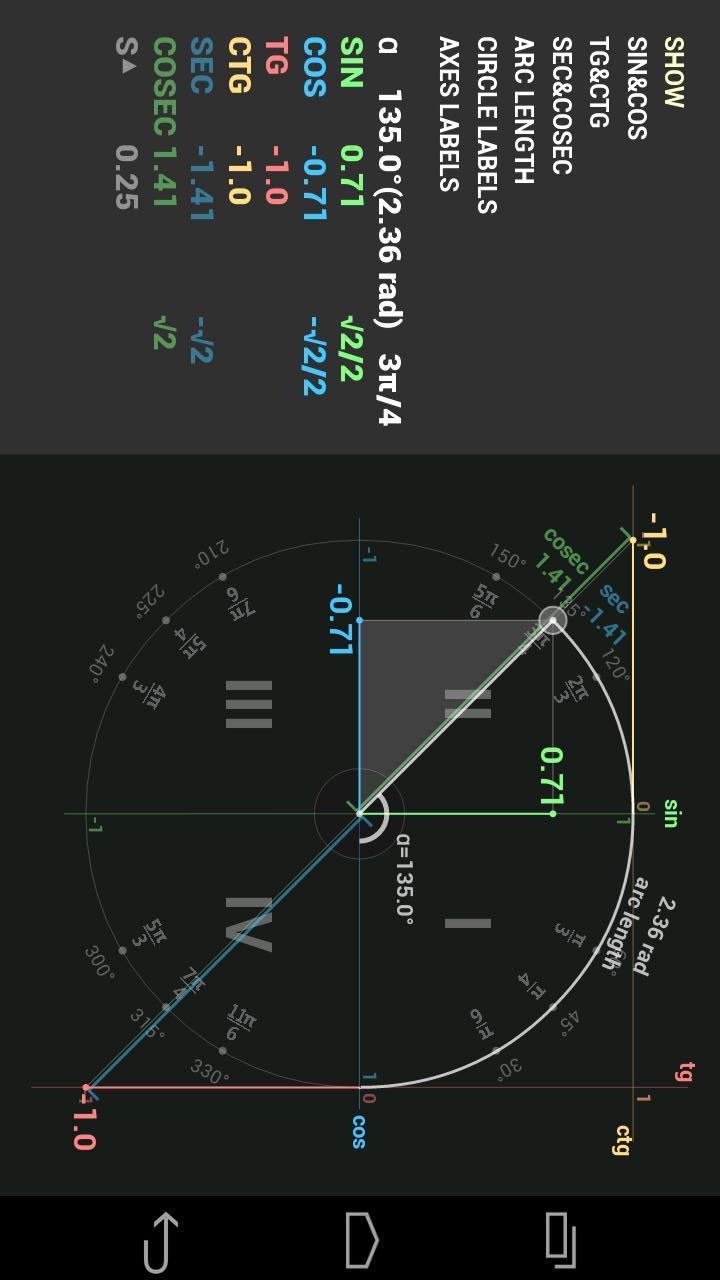The image size is (720, 1280).
Task: Toggle the ARC LENGTH display option
Action: (523, 111)
